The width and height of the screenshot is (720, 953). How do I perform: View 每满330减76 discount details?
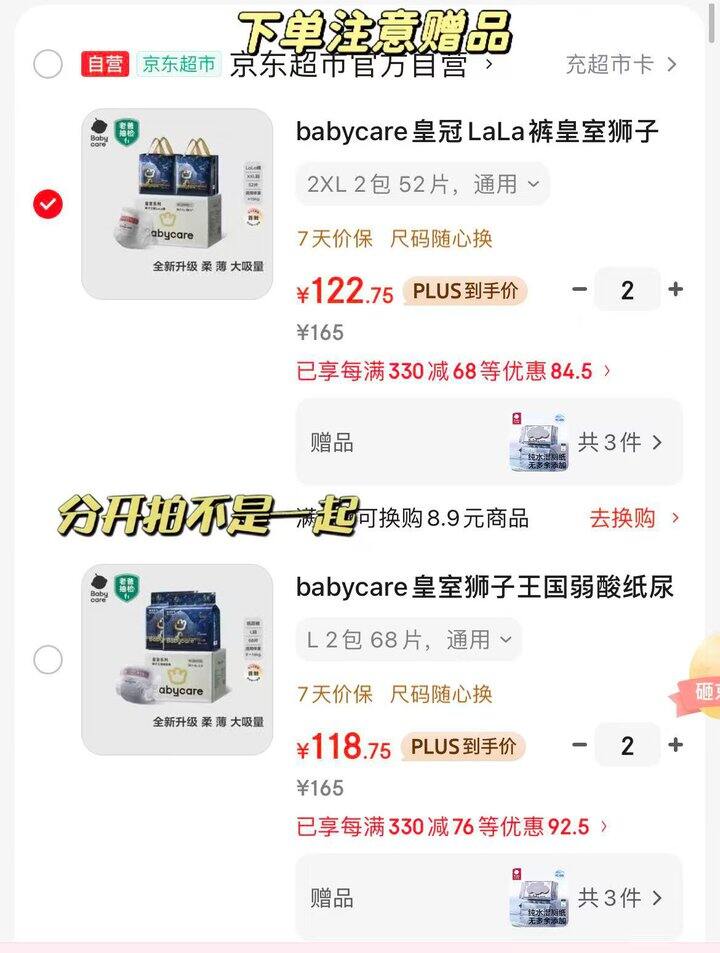click(454, 827)
